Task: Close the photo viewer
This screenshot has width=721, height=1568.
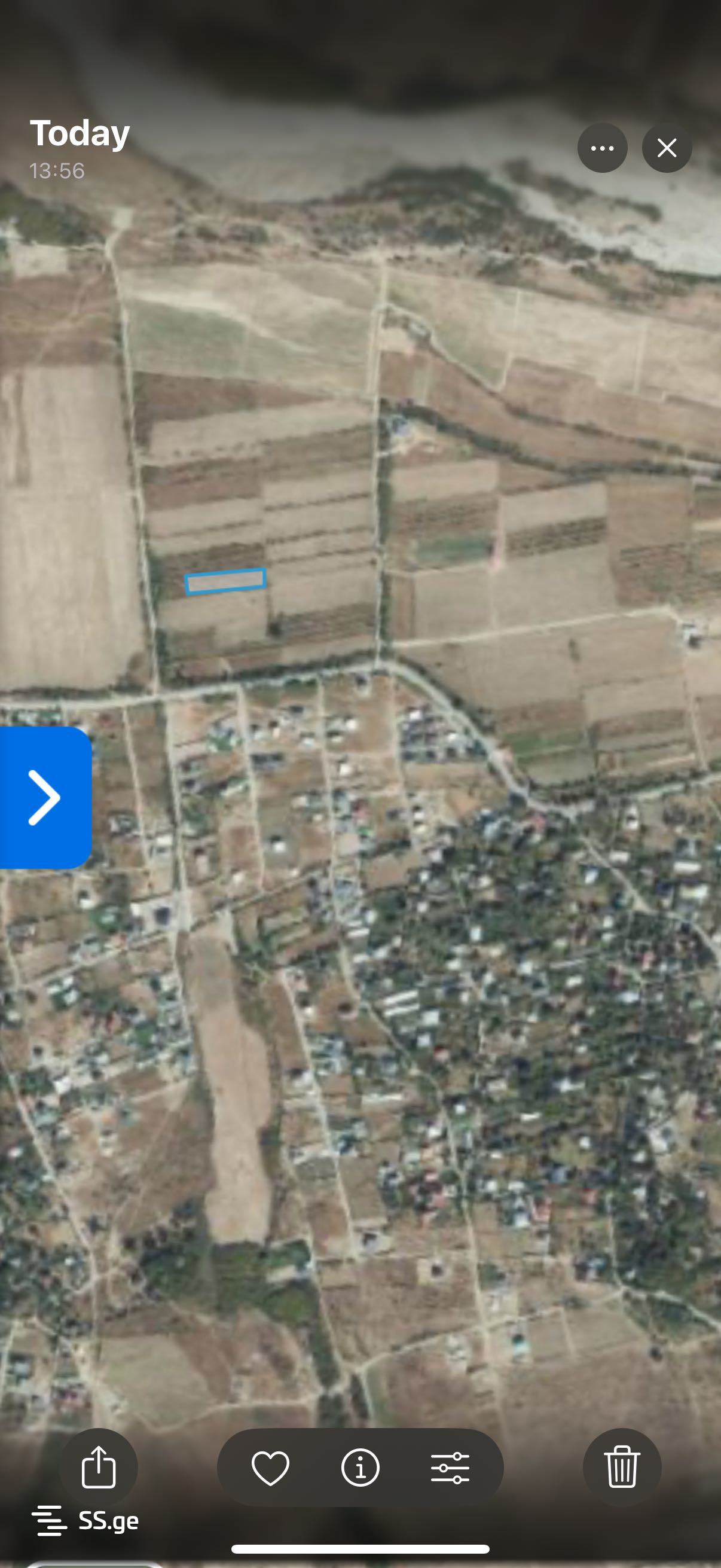Action: pos(666,148)
